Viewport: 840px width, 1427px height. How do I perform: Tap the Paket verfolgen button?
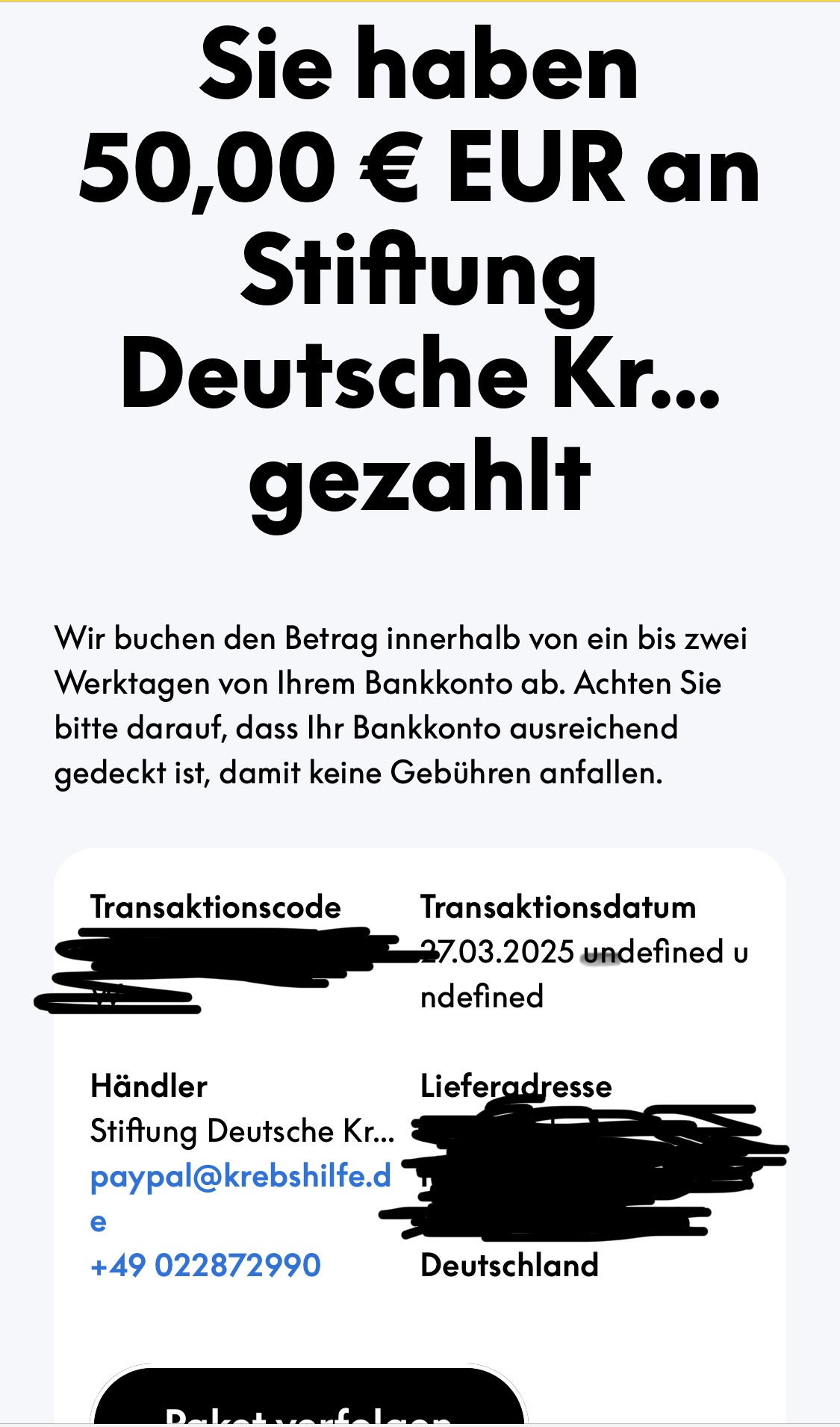pyautogui.click(x=308, y=1399)
